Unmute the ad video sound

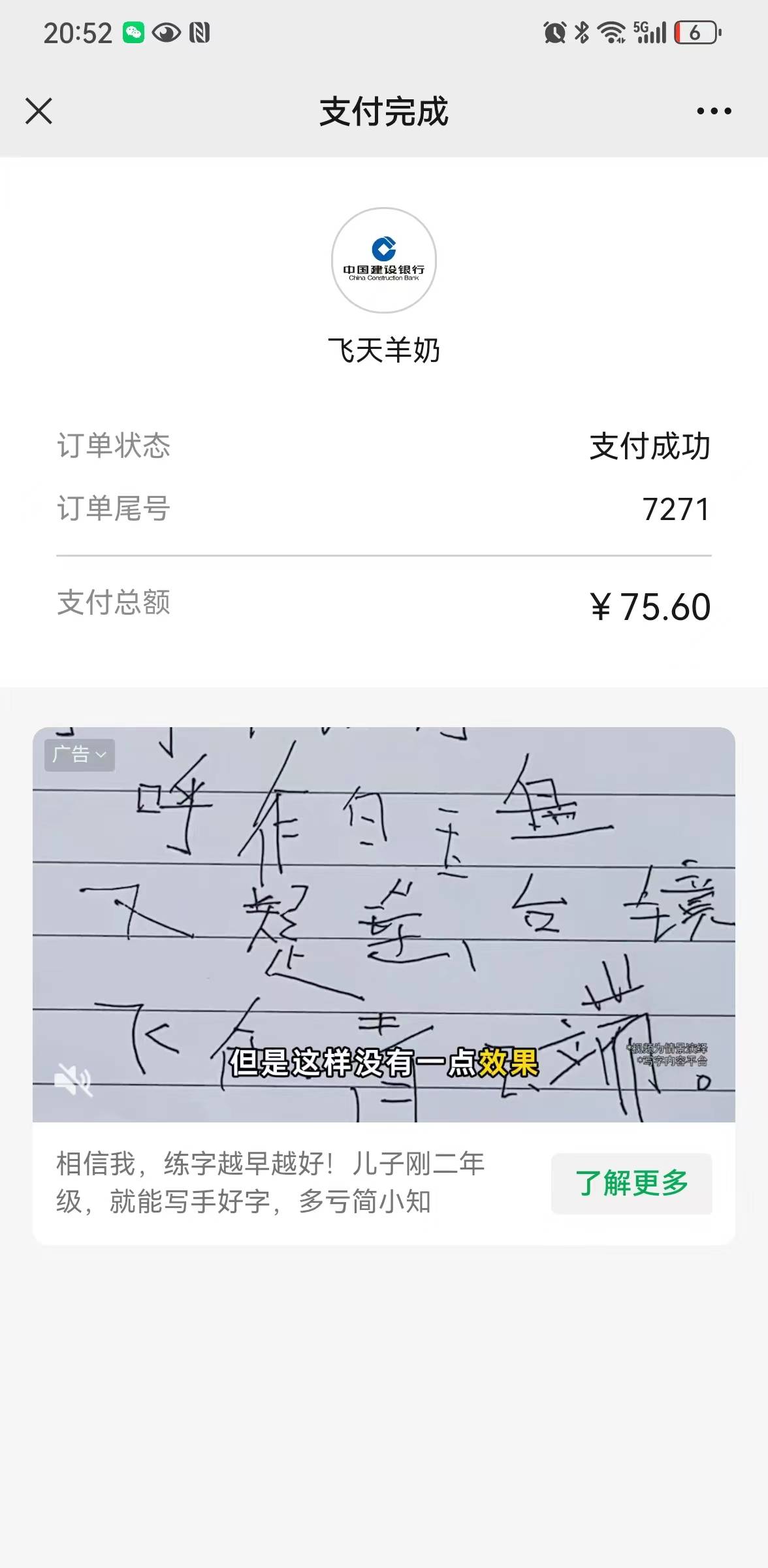point(73,1079)
